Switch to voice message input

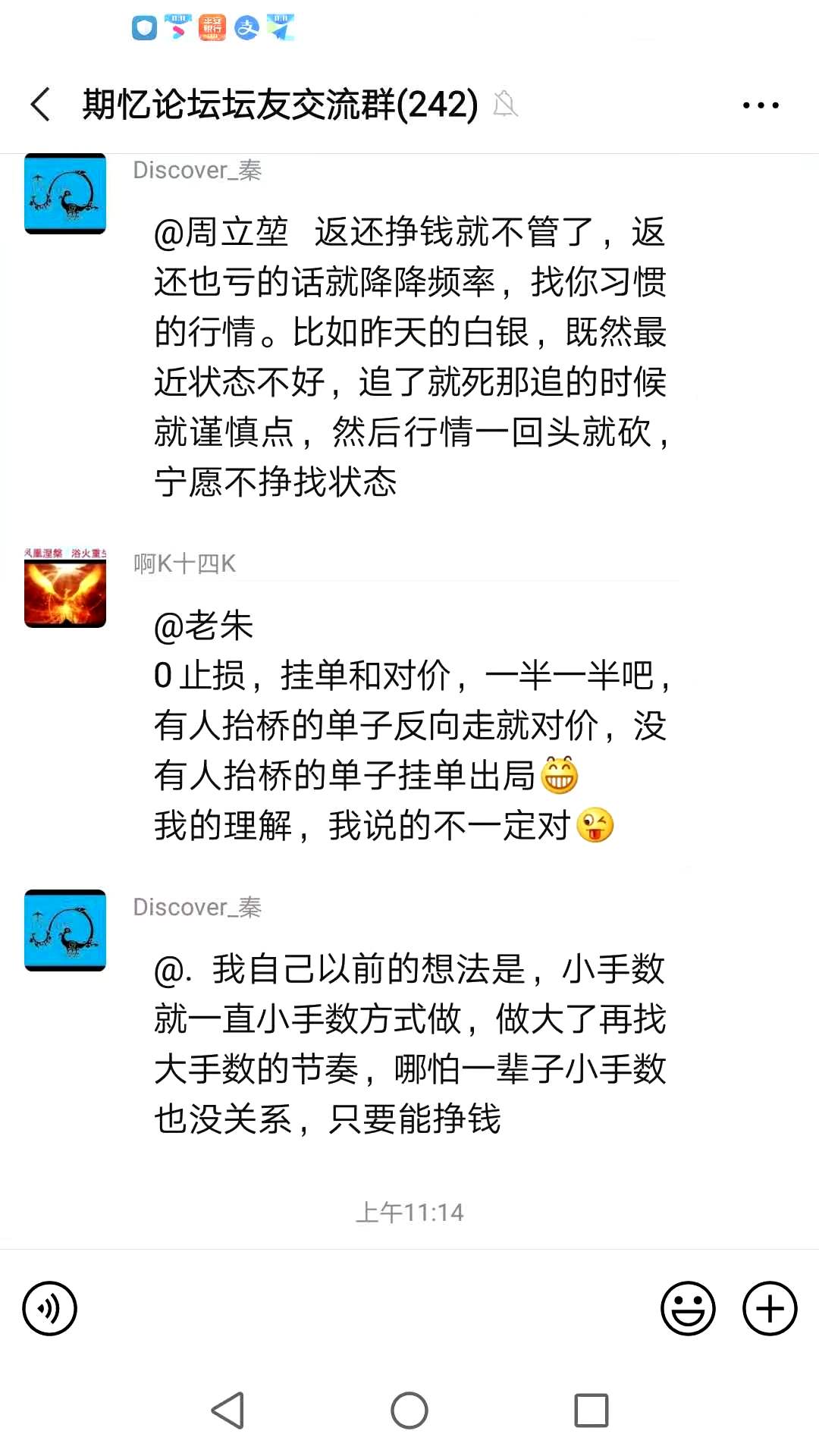(50, 1309)
